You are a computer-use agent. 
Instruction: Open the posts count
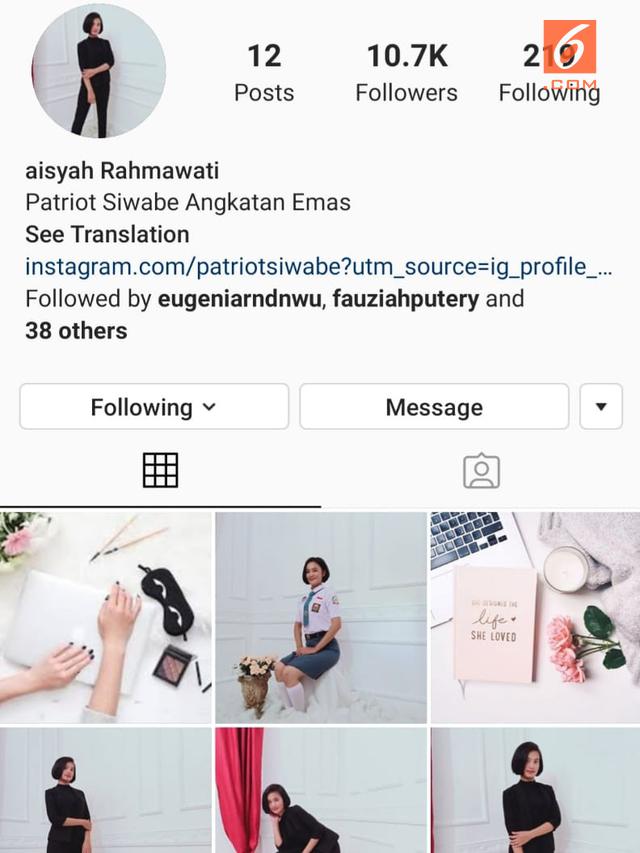click(264, 72)
